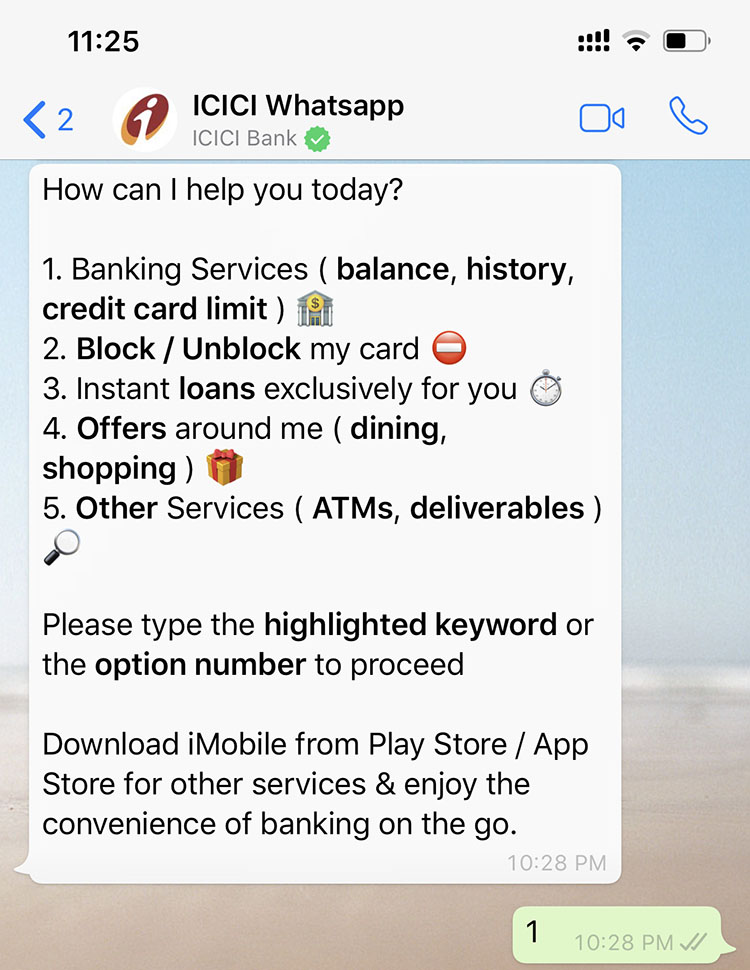Start a voice call with ICICI Whatsapp
This screenshot has height=970, width=750.
pos(688,118)
